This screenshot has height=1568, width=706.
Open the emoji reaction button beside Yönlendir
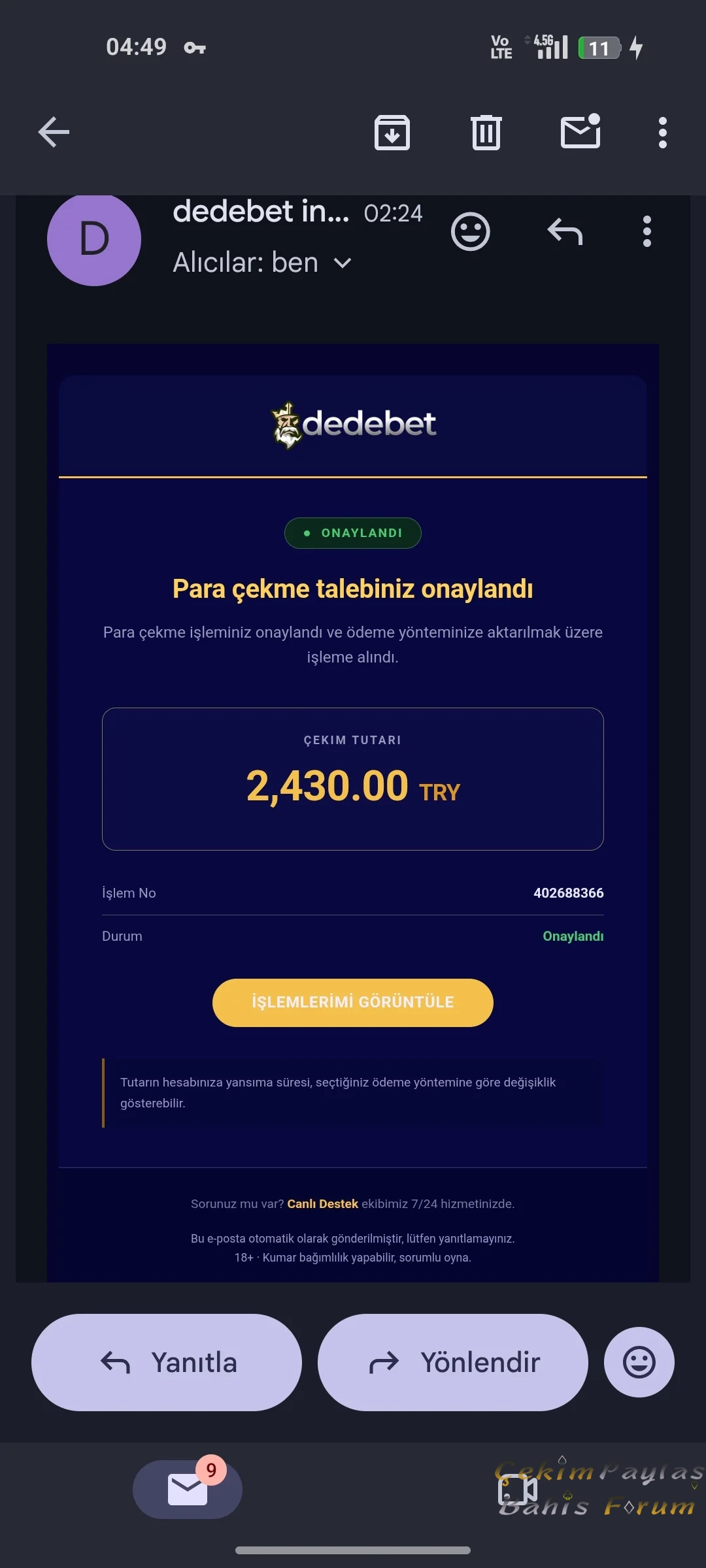[x=639, y=1362]
